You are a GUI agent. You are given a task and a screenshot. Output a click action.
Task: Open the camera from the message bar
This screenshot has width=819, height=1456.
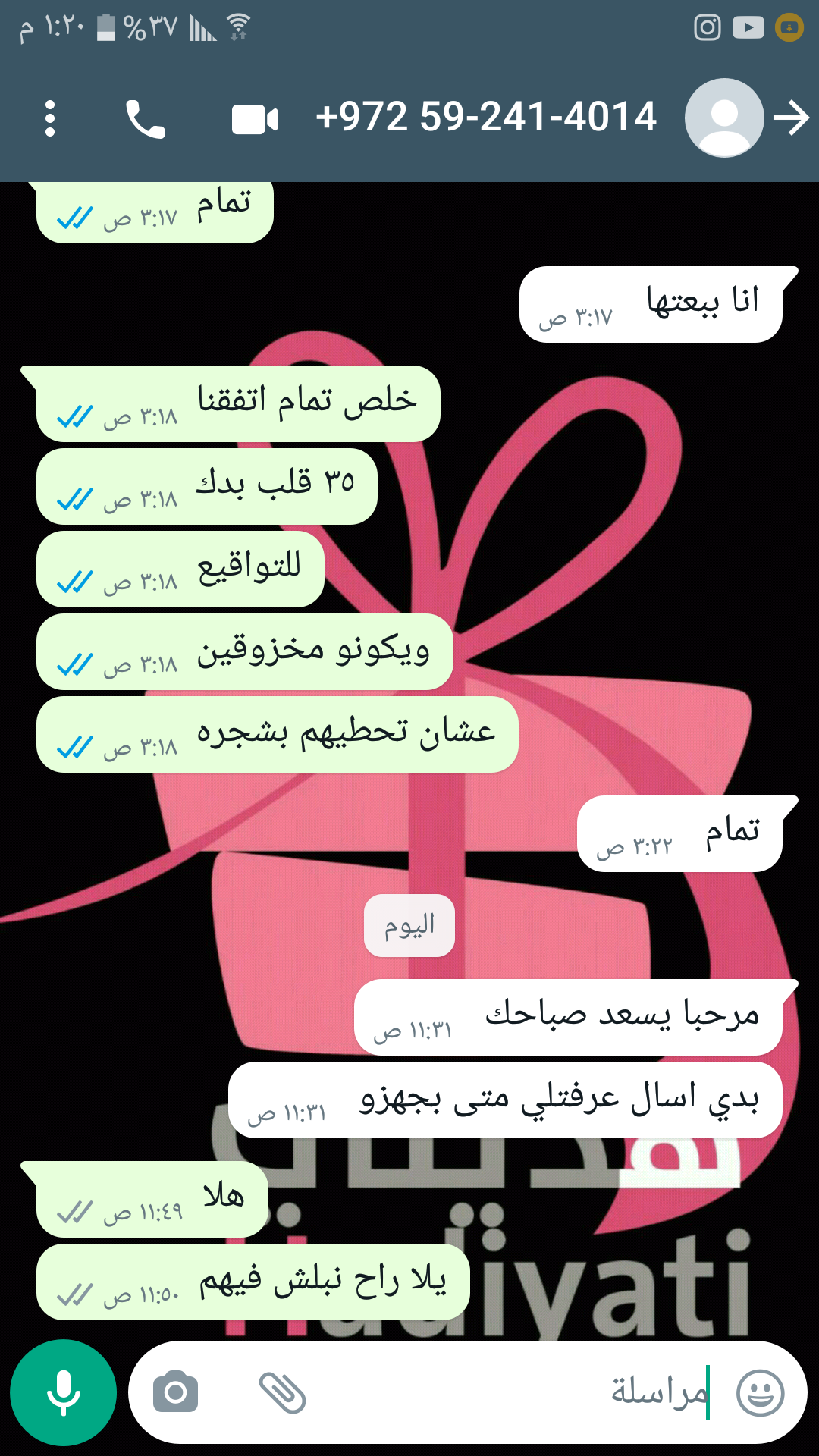175,1392
